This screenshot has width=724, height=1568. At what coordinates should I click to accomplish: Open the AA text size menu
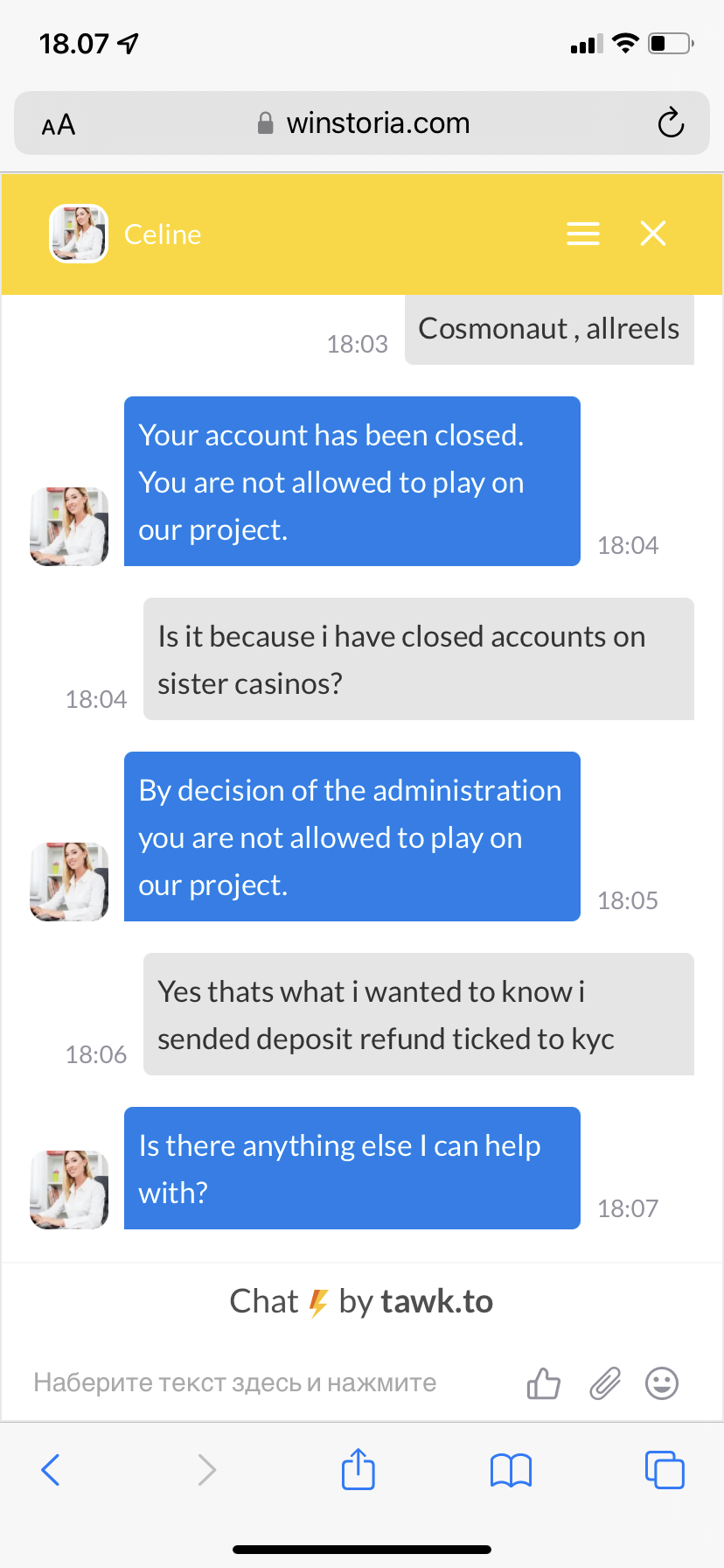tap(59, 125)
